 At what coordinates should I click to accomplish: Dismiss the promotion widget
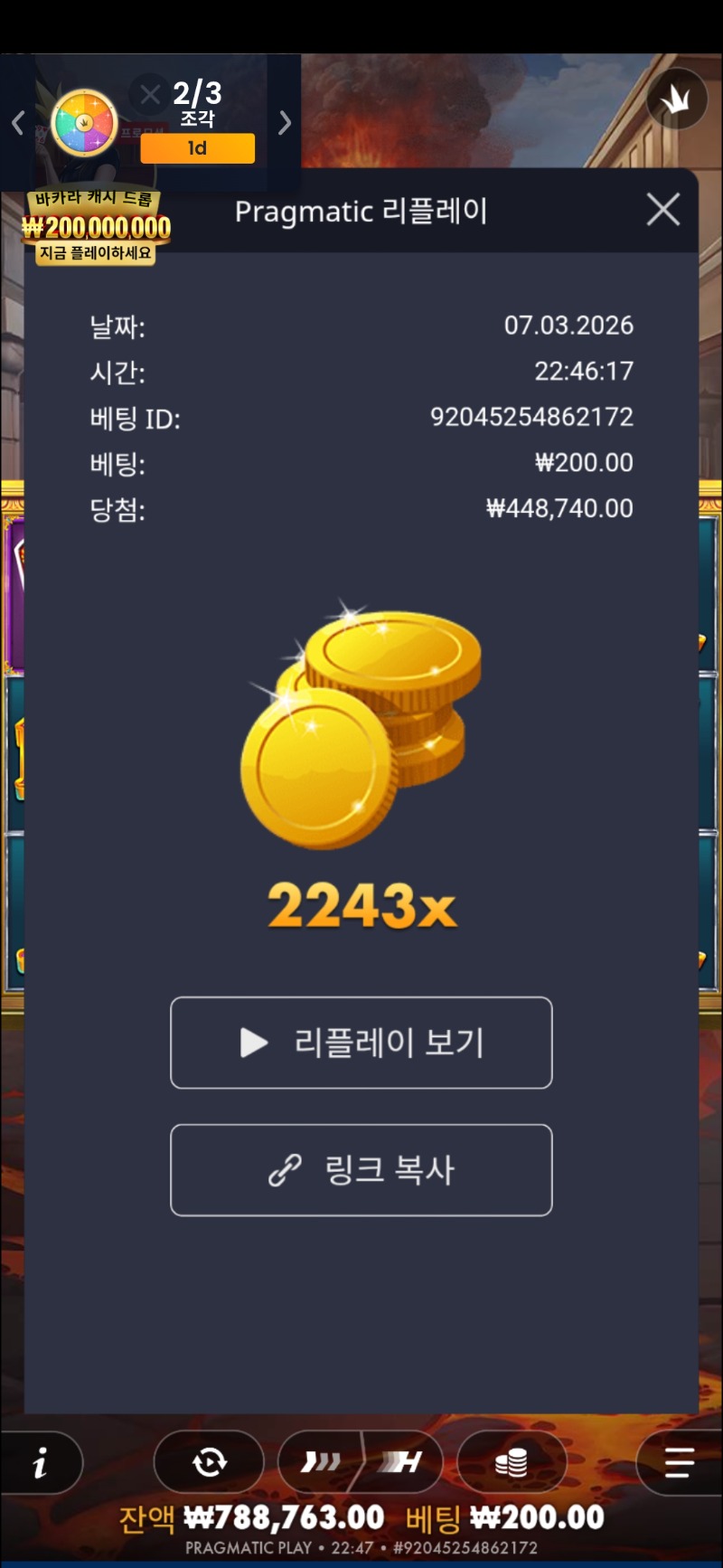point(150,93)
